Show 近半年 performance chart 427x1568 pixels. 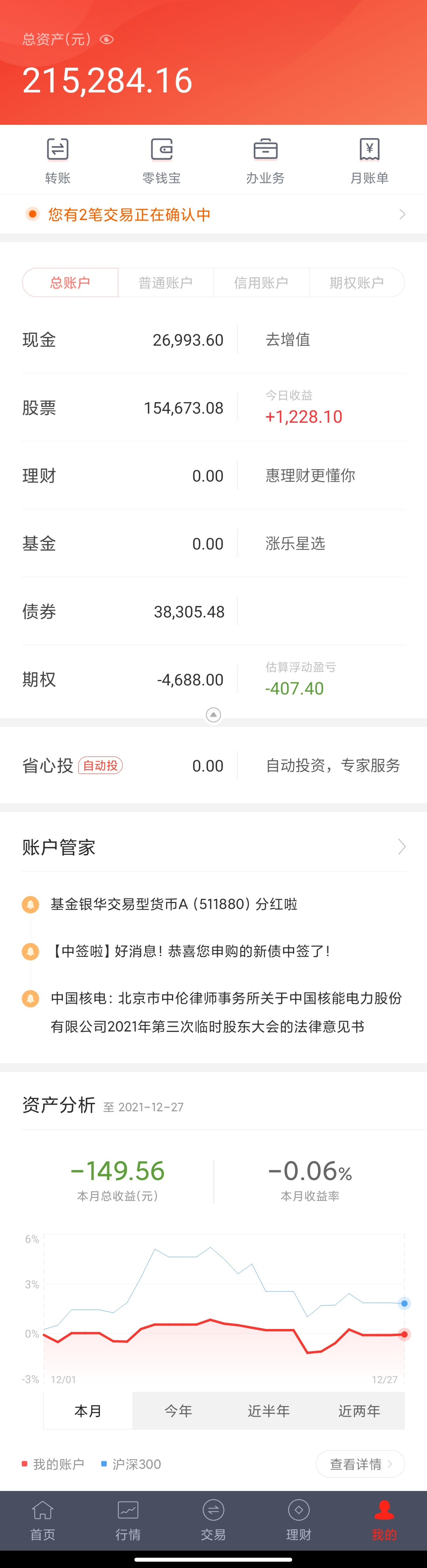[x=268, y=1410]
